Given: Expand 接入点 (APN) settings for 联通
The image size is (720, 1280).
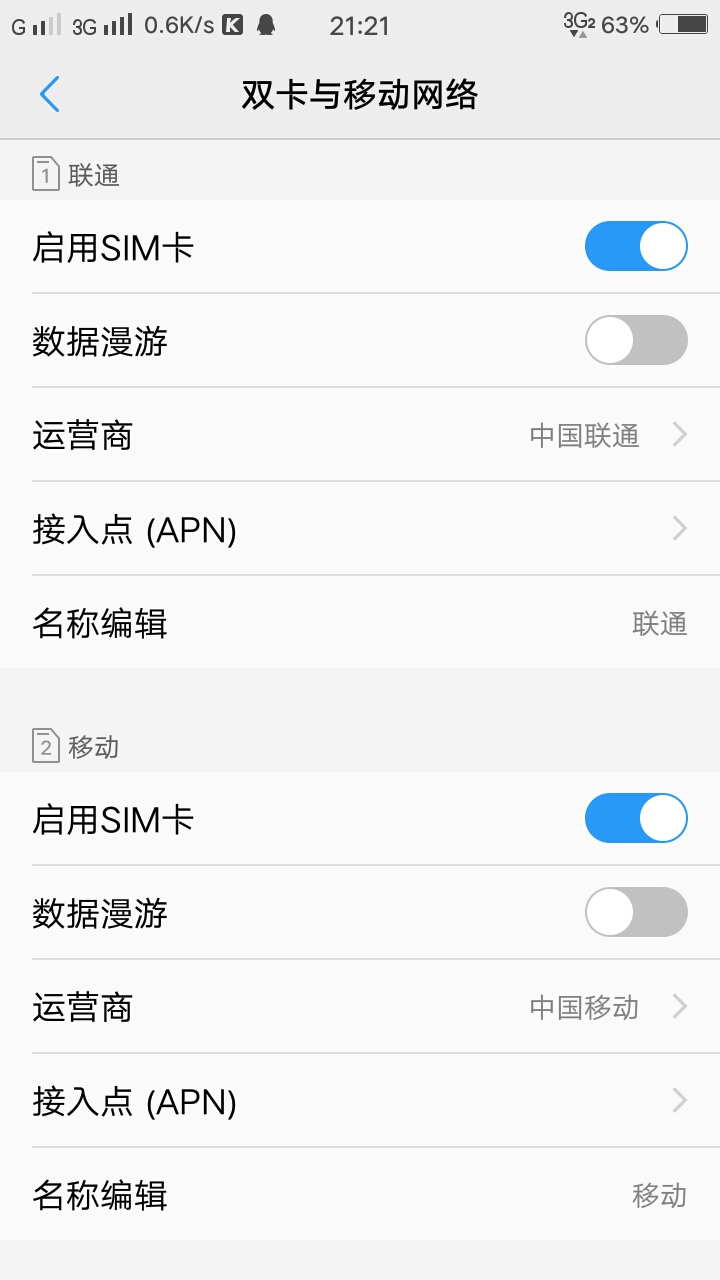Looking at the screenshot, I should (x=360, y=529).
